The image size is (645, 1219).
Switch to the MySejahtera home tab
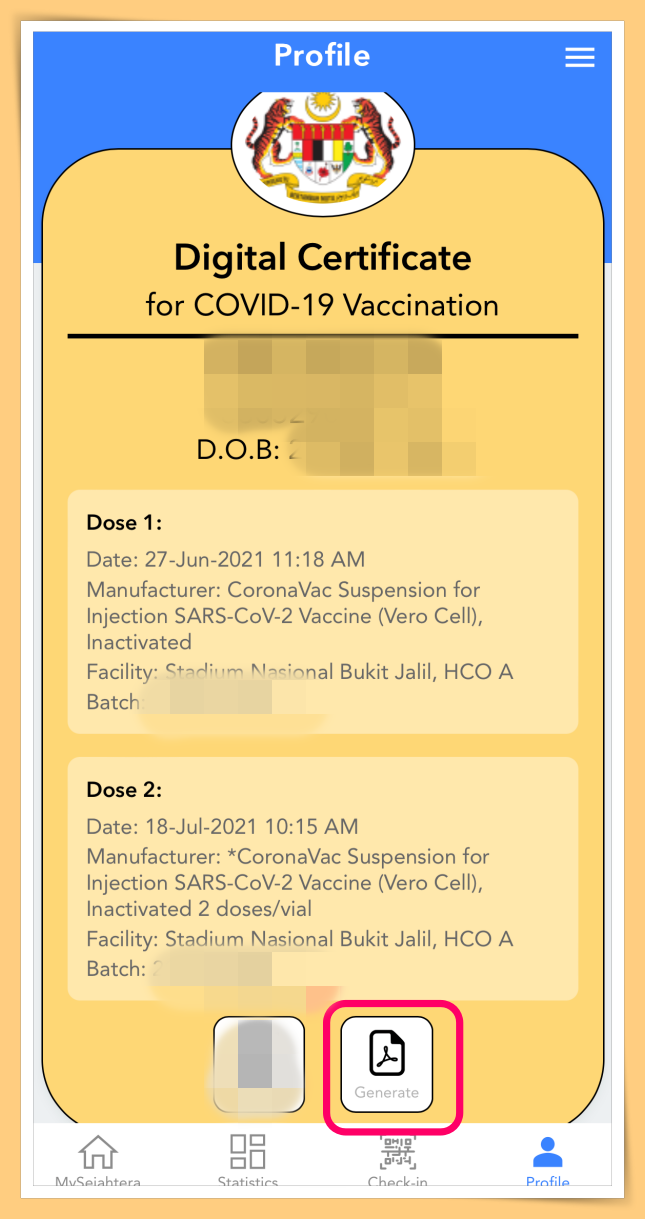pos(97,1160)
